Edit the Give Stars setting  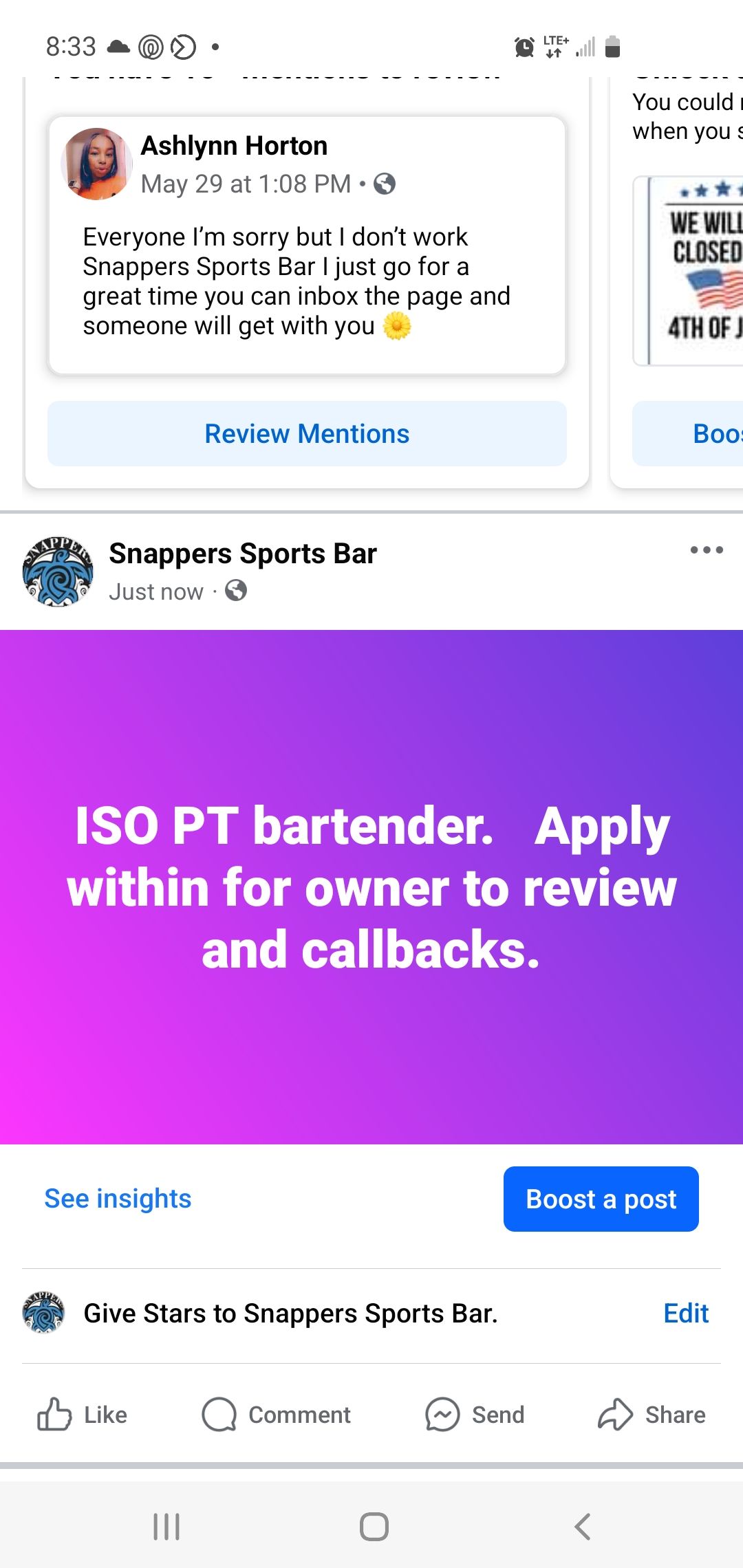[685, 1314]
